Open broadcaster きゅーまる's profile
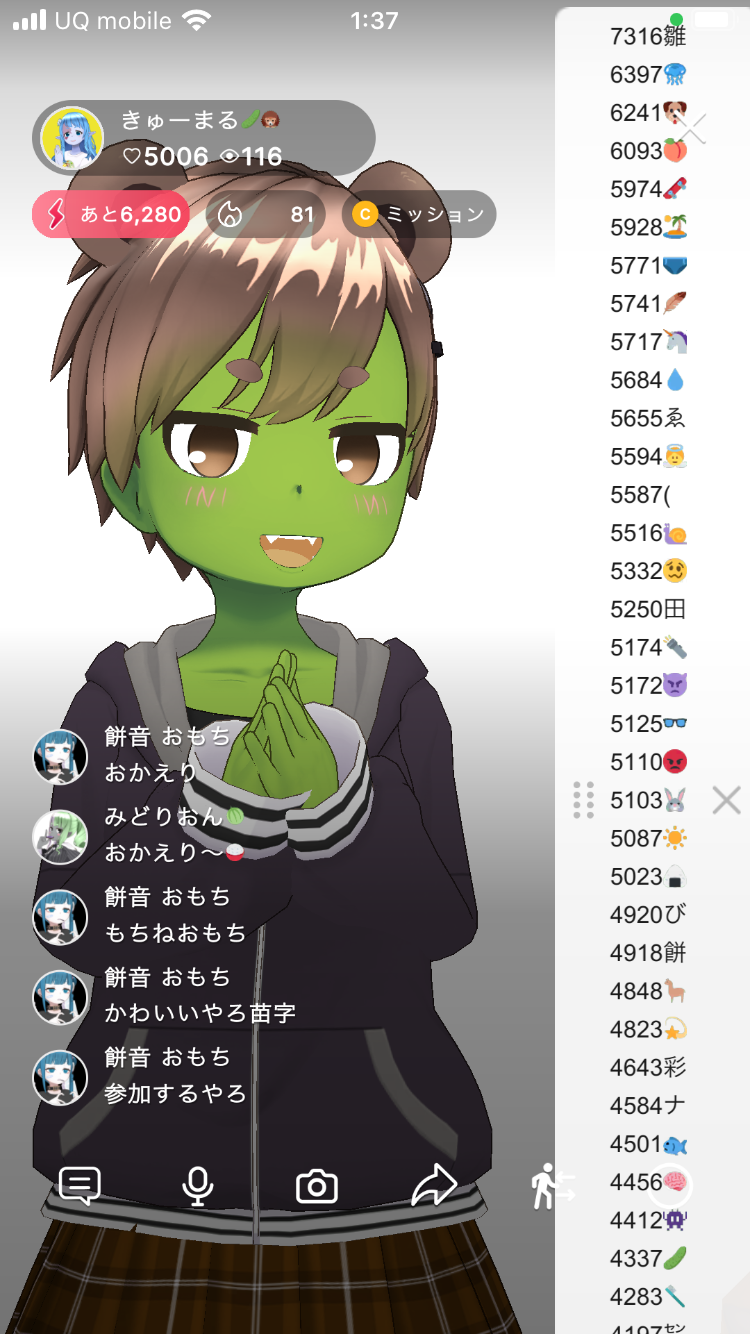This screenshot has width=750, height=1334. point(72,137)
